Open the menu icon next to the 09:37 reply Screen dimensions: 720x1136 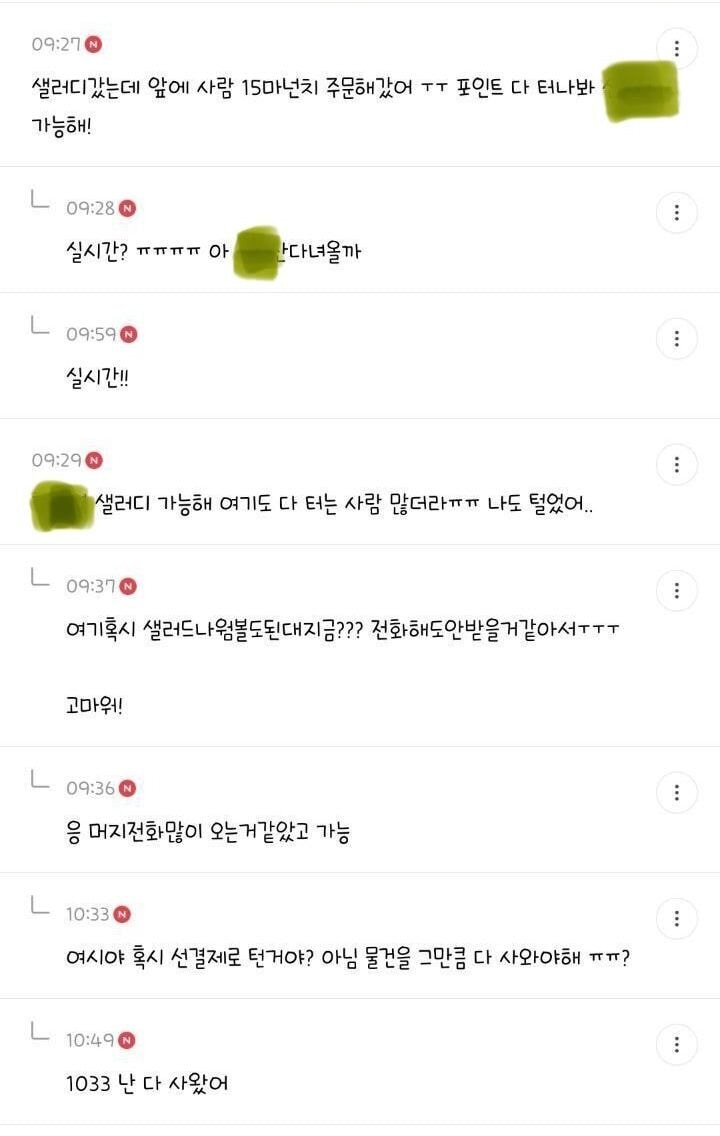tap(679, 590)
